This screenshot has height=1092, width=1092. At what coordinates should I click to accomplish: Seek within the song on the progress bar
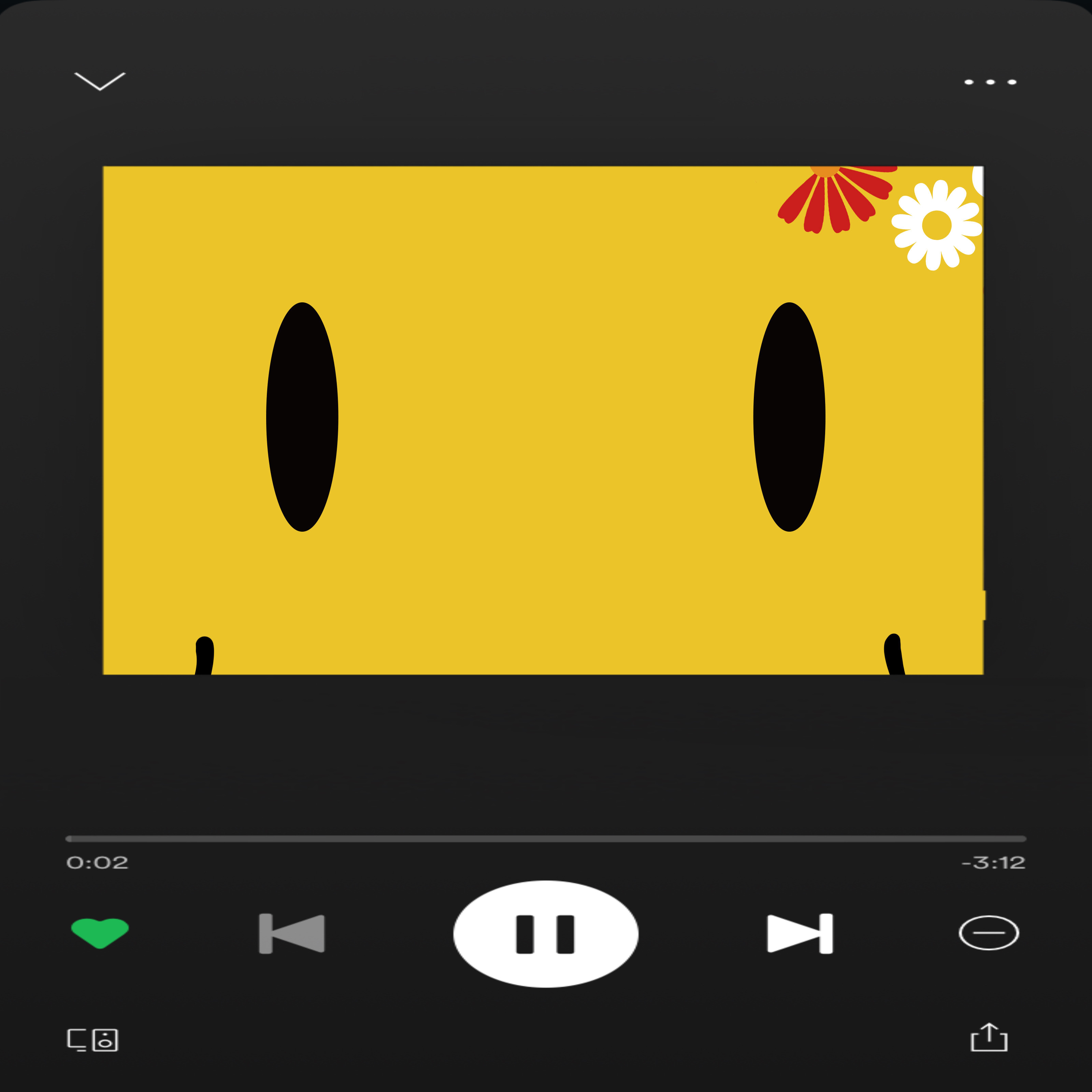pyautogui.click(x=545, y=839)
